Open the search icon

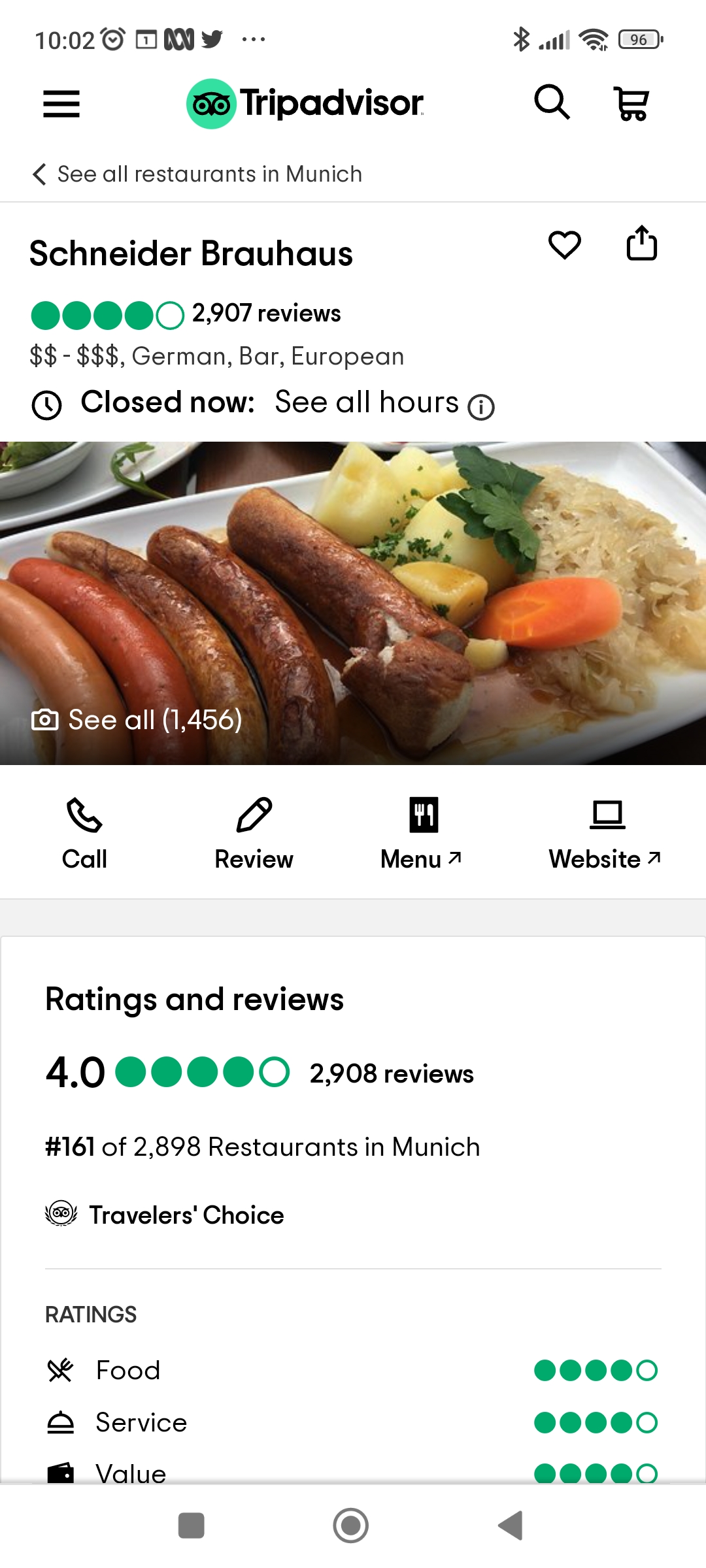552,103
